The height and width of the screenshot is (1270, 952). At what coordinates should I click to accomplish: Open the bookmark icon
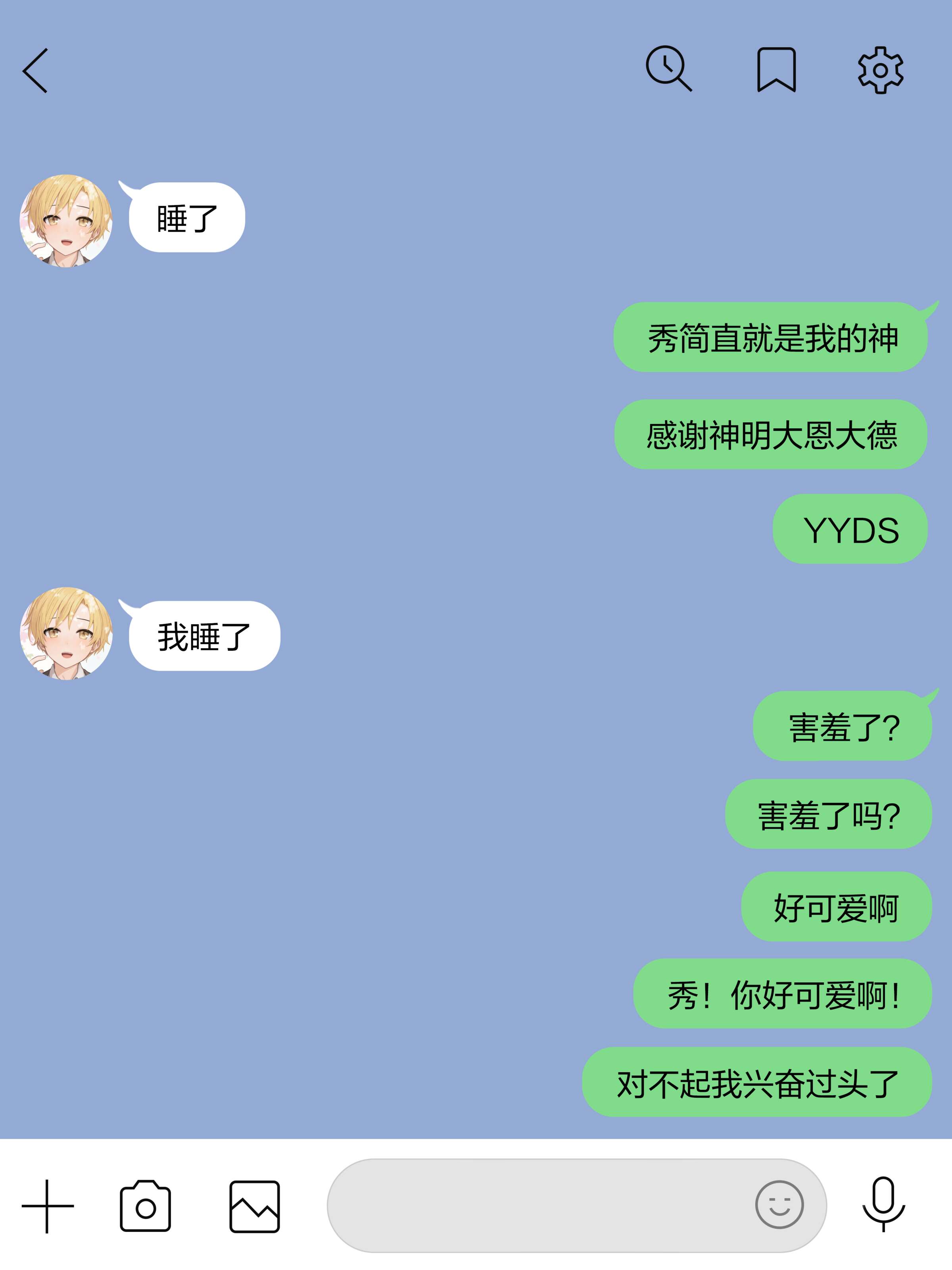[x=776, y=70]
